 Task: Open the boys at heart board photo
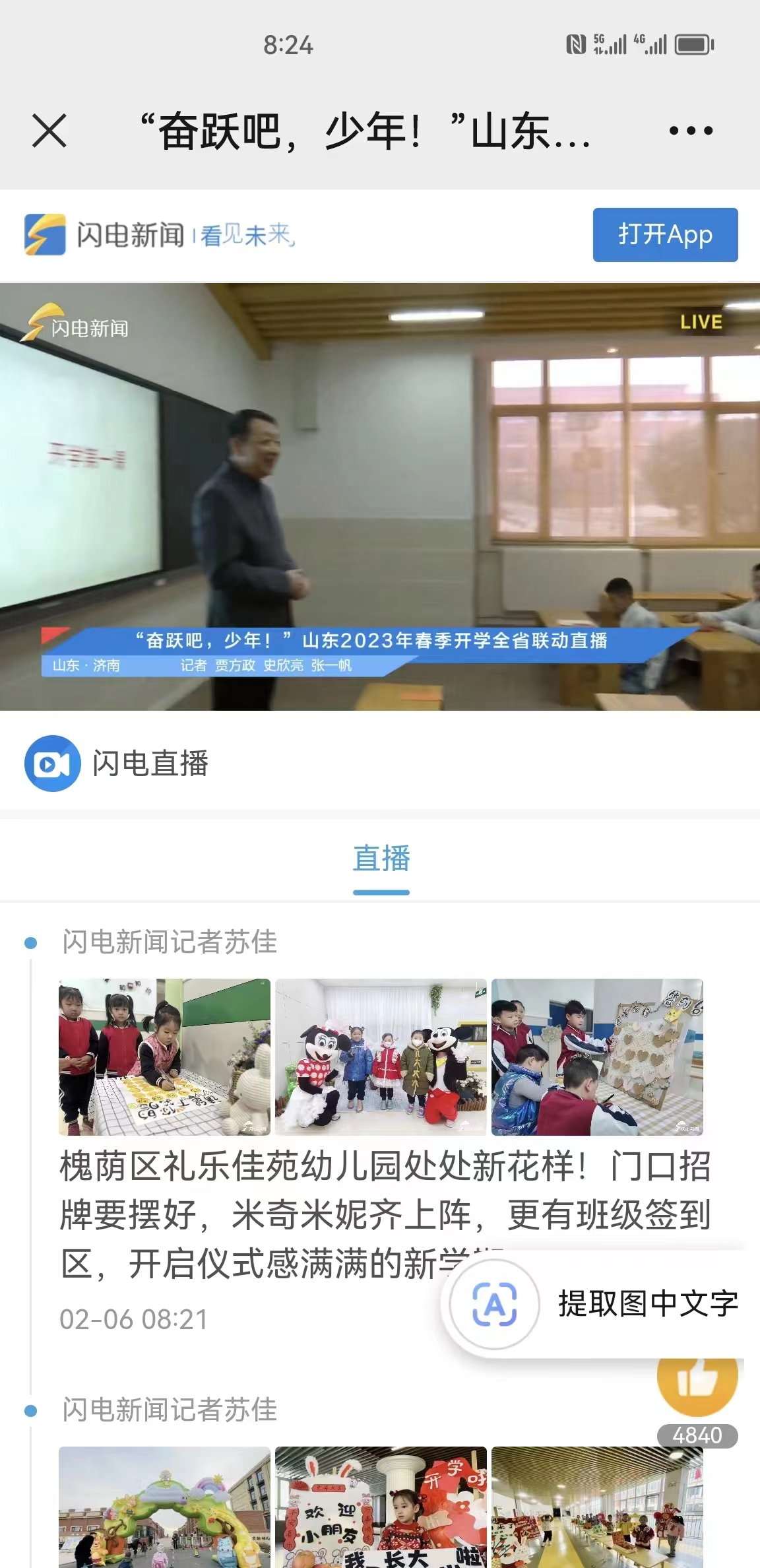tap(597, 1057)
